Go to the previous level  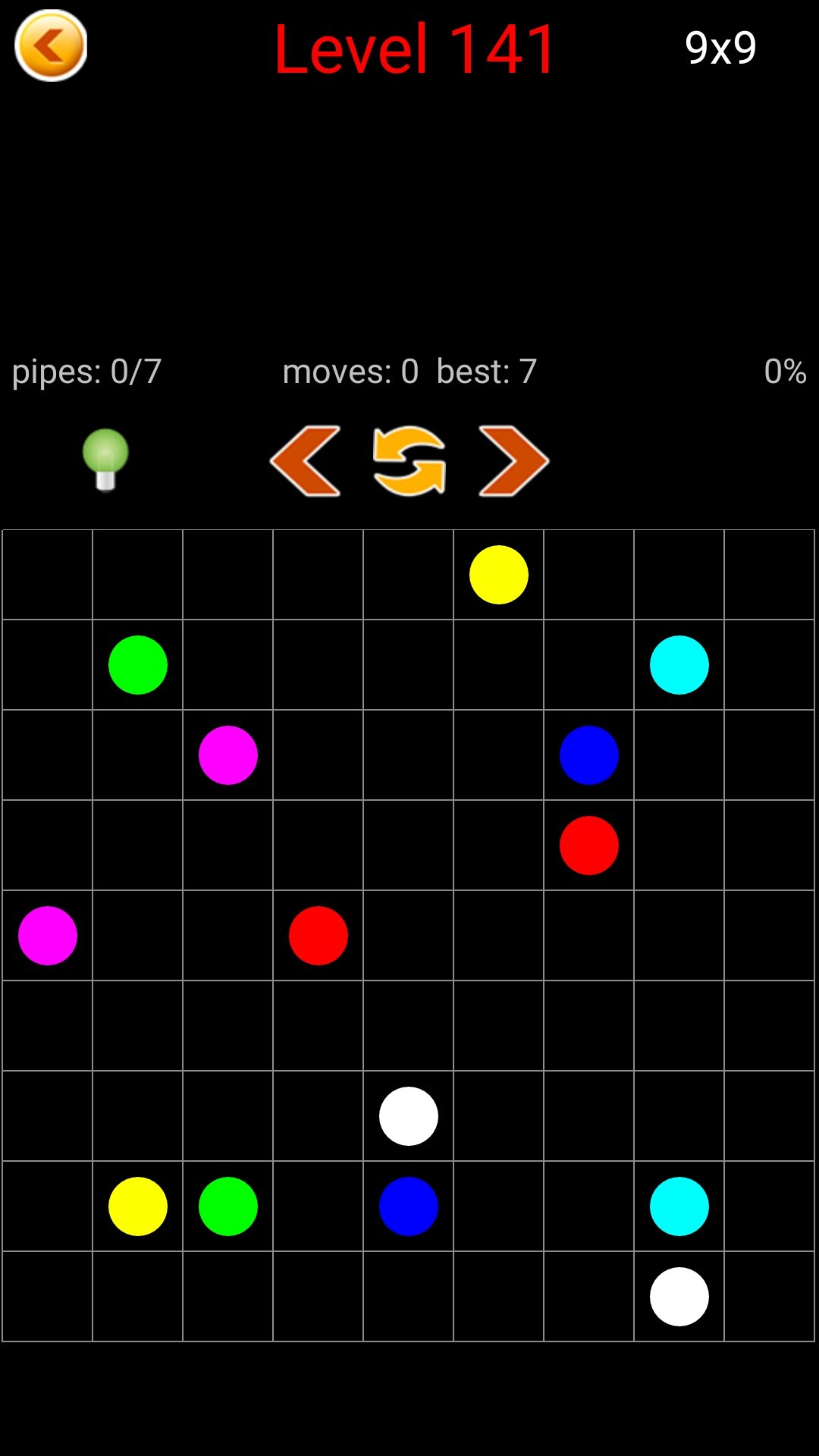306,461
